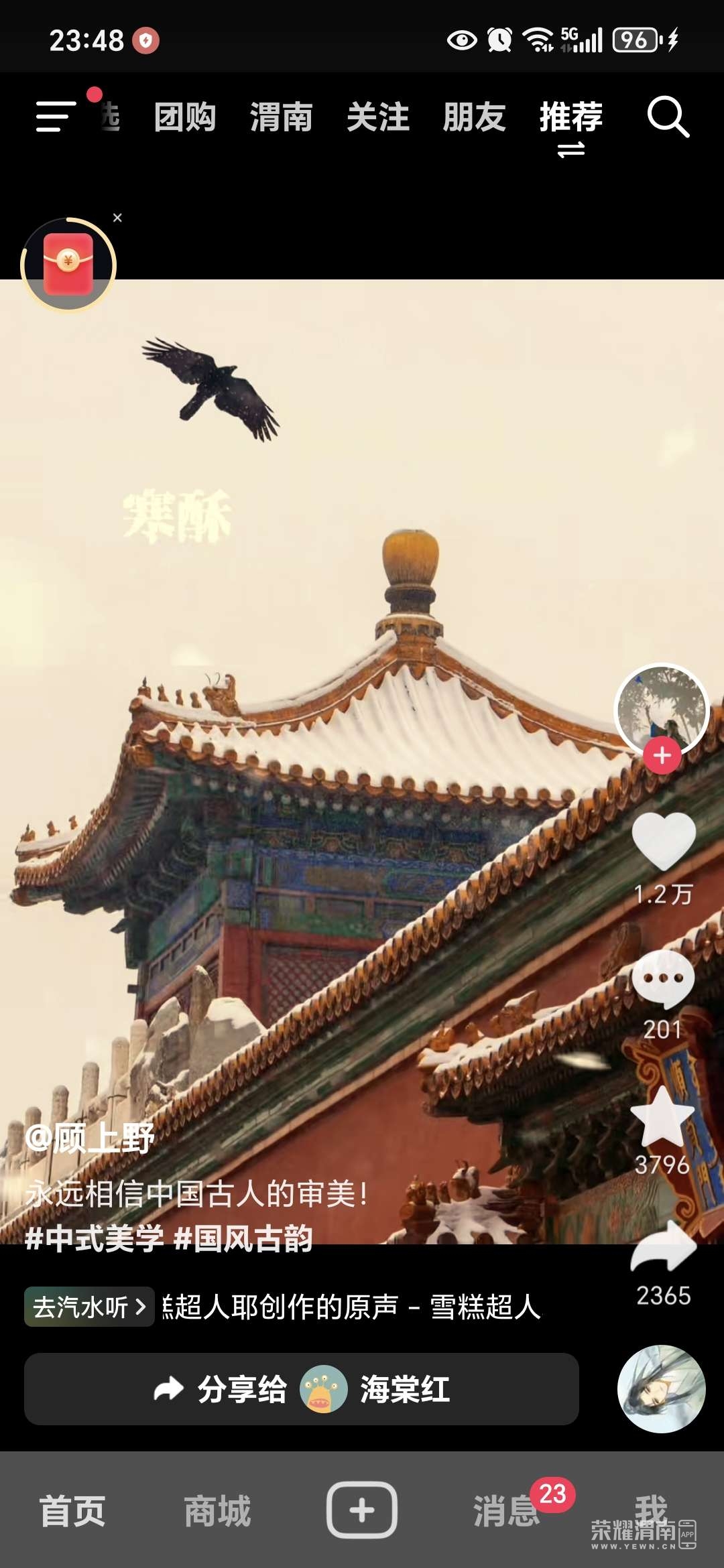Close the floating red packet widget

[117, 218]
